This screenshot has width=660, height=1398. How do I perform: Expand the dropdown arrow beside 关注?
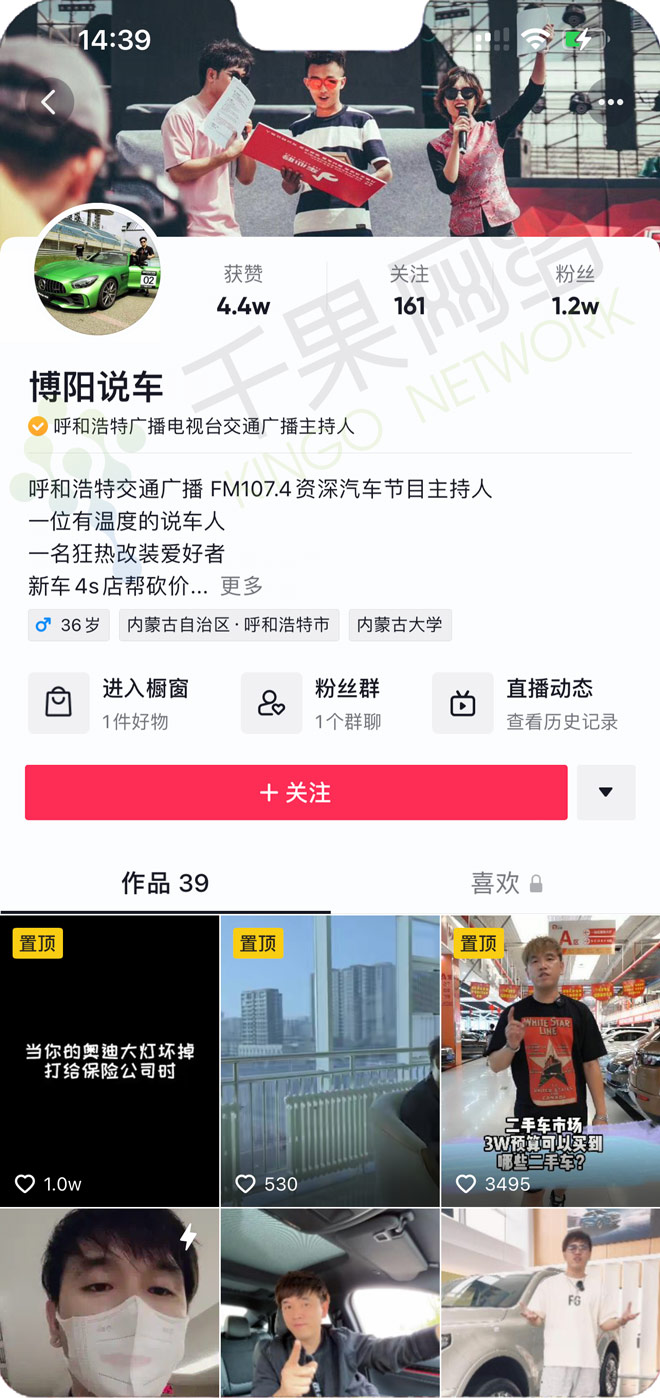click(605, 793)
